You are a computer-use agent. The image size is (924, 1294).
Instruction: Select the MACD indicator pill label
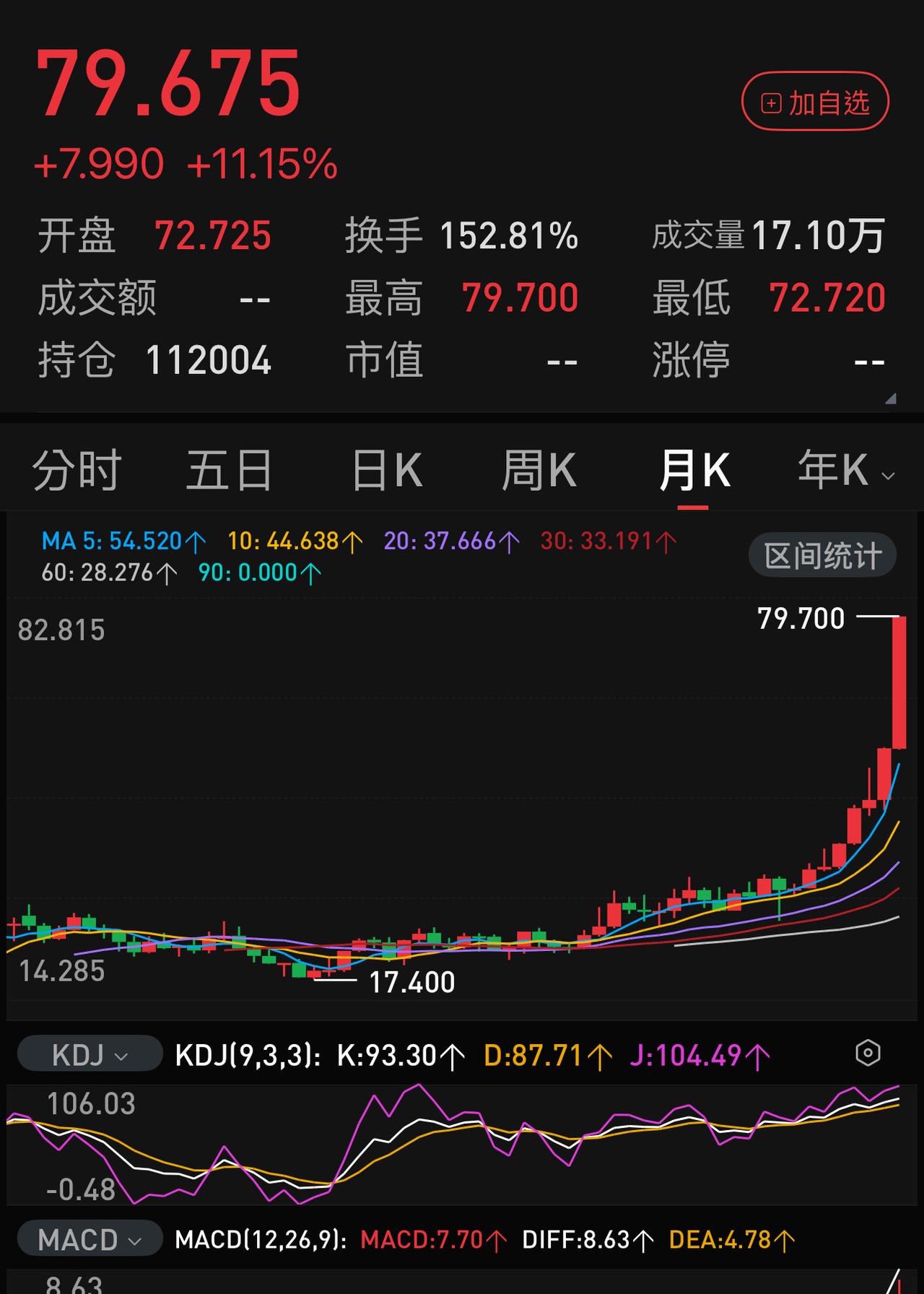(78, 1238)
